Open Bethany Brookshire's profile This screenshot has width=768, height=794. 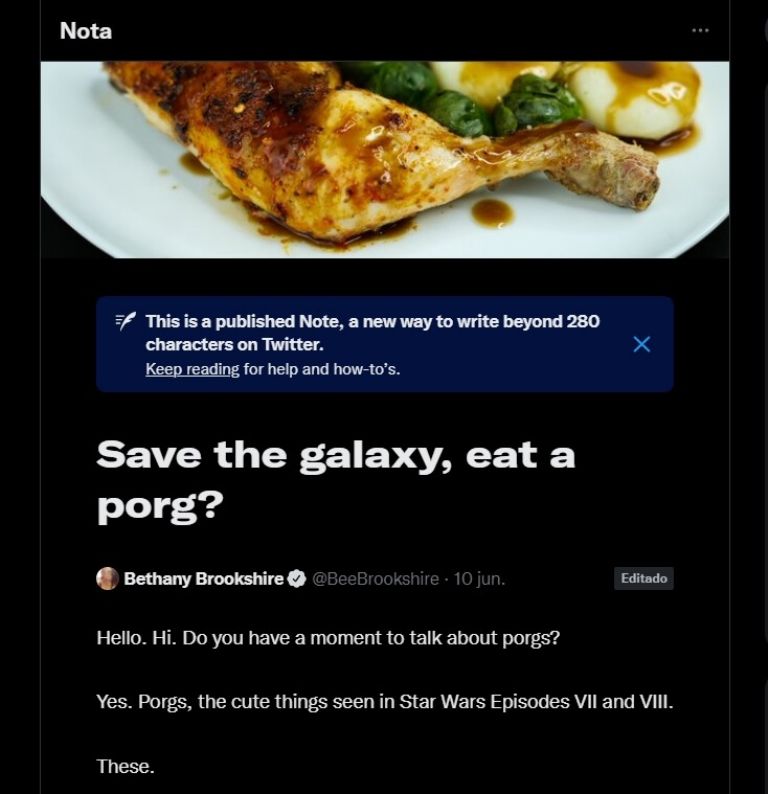point(203,579)
